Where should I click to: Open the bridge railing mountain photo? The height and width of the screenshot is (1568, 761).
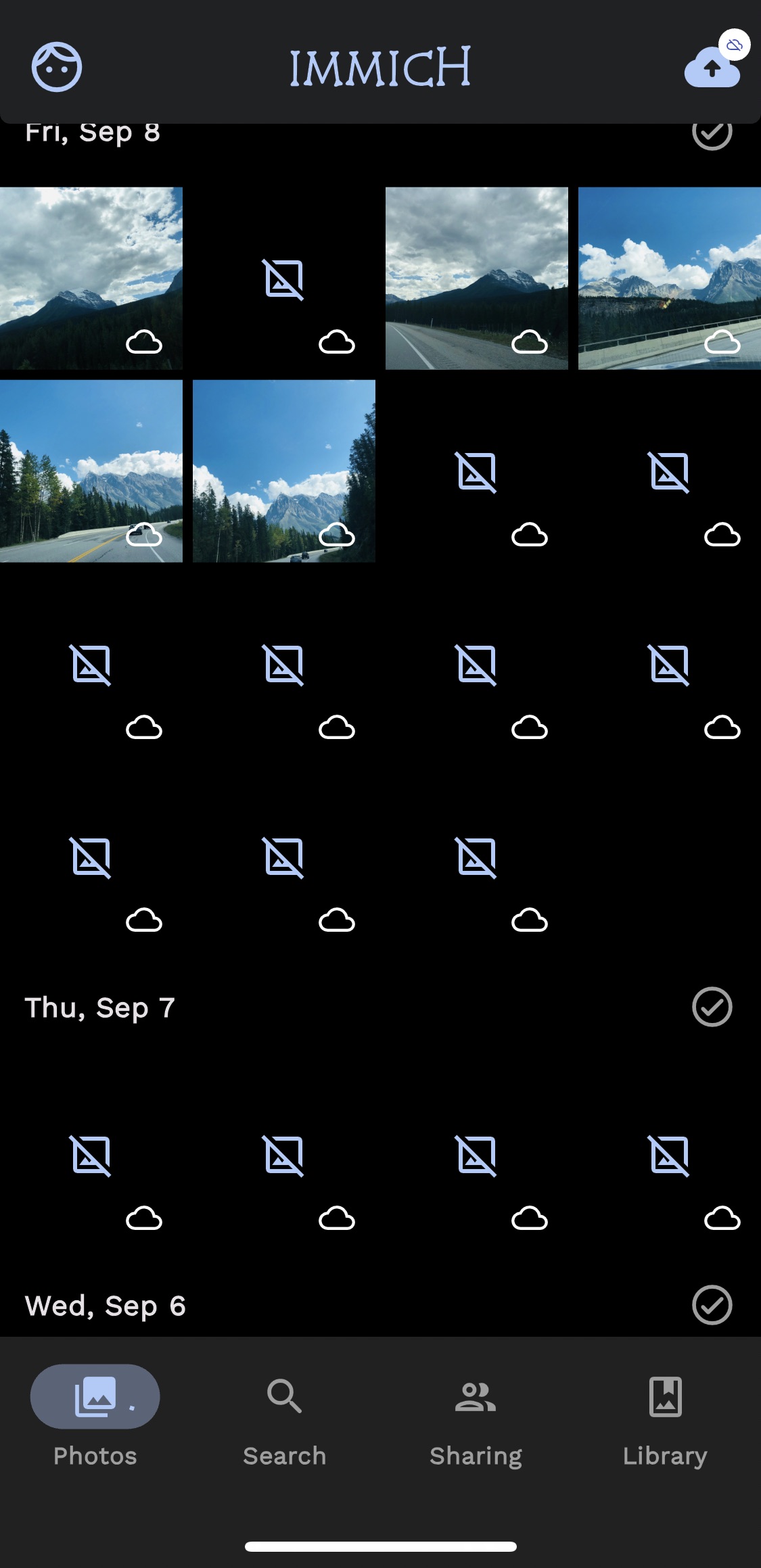[669, 278]
